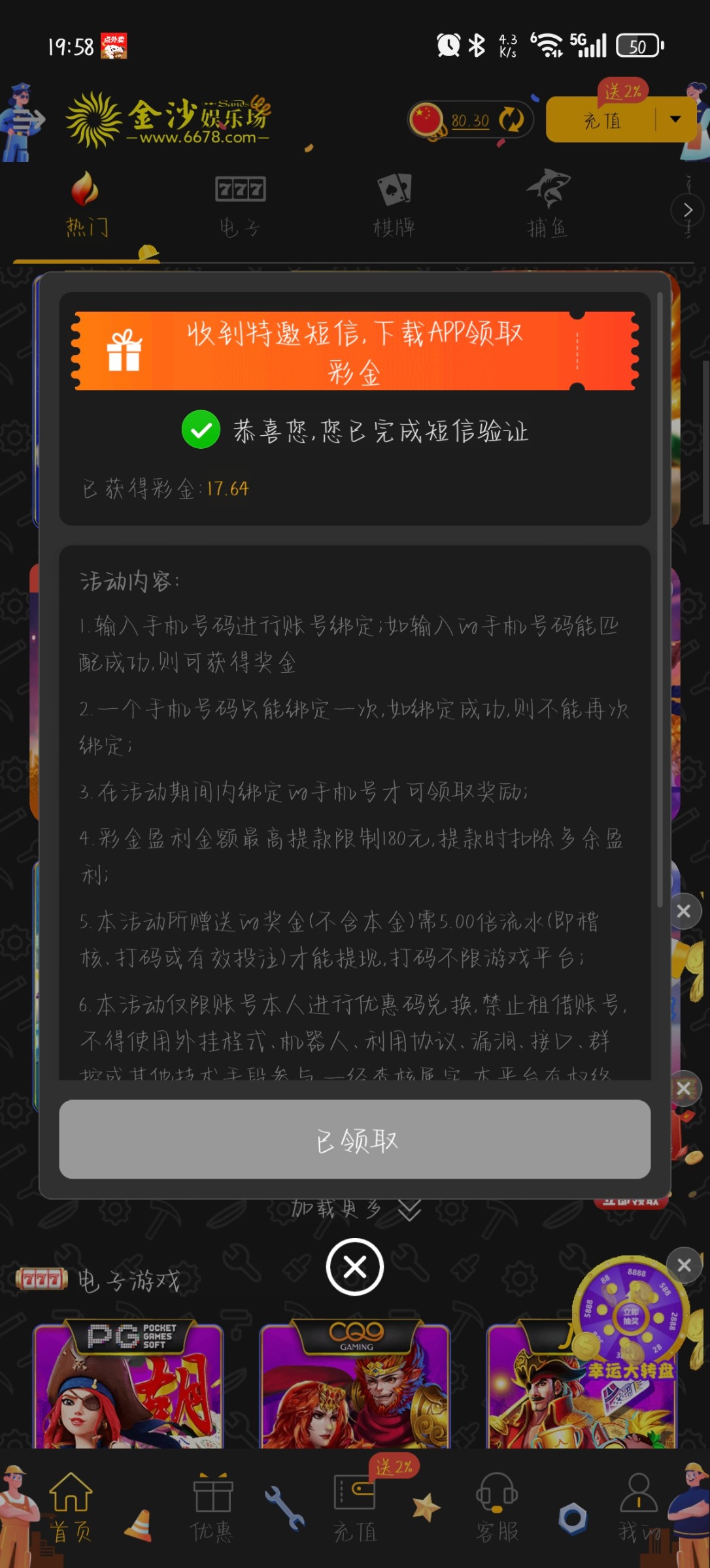Switch to the 电子 category tab
Image resolution: width=710 pixels, height=1568 pixels.
pos(240,205)
